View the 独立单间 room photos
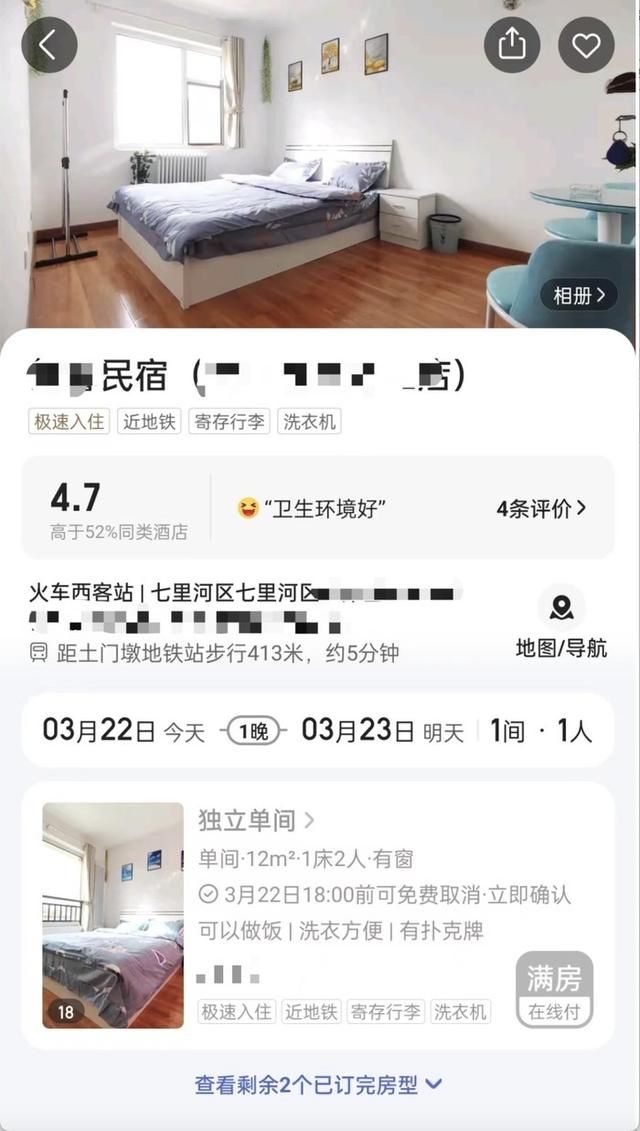Image resolution: width=640 pixels, height=1131 pixels. click(x=113, y=915)
